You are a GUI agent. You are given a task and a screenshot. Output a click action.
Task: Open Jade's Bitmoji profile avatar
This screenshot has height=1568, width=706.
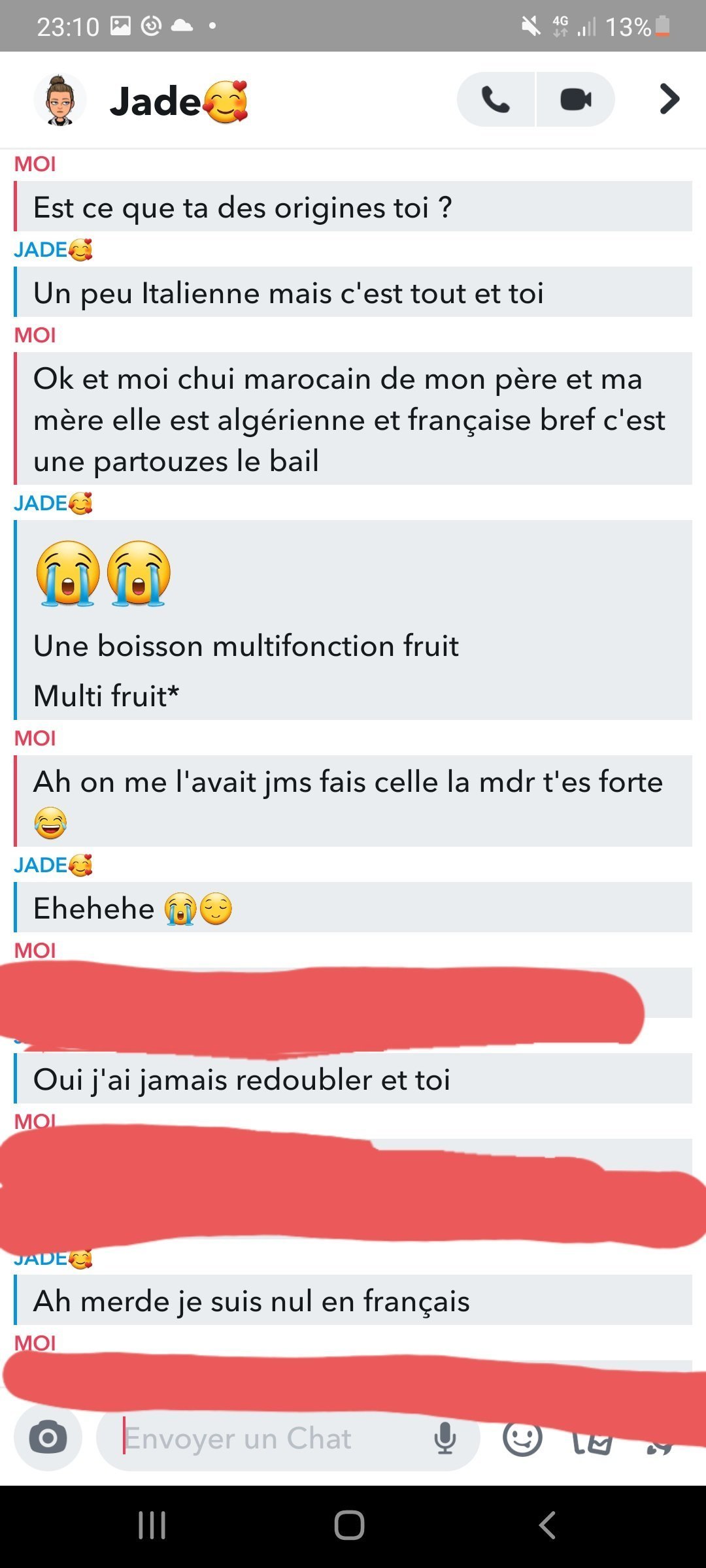point(60,100)
